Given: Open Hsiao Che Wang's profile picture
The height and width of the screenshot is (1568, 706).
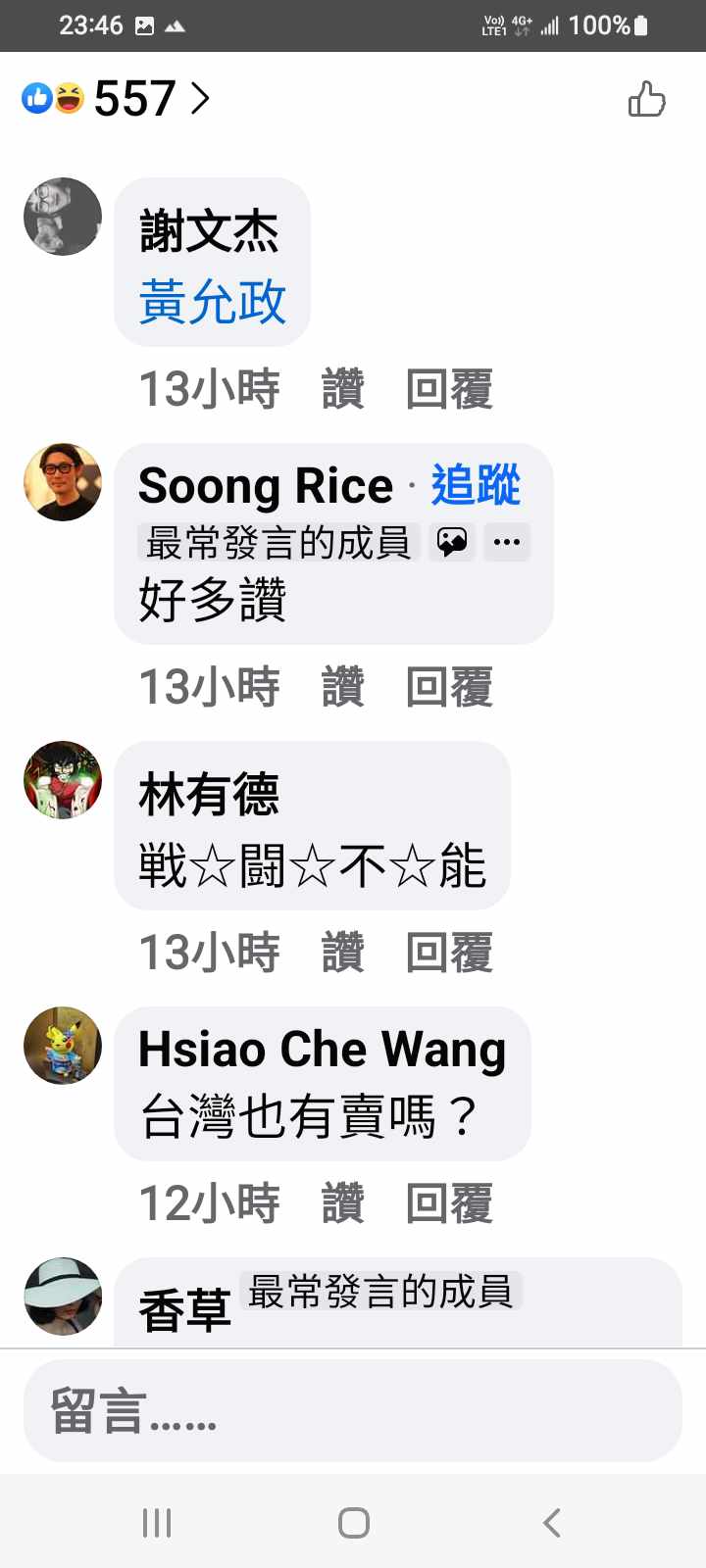Looking at the screenshot, I should [63, 1045].
